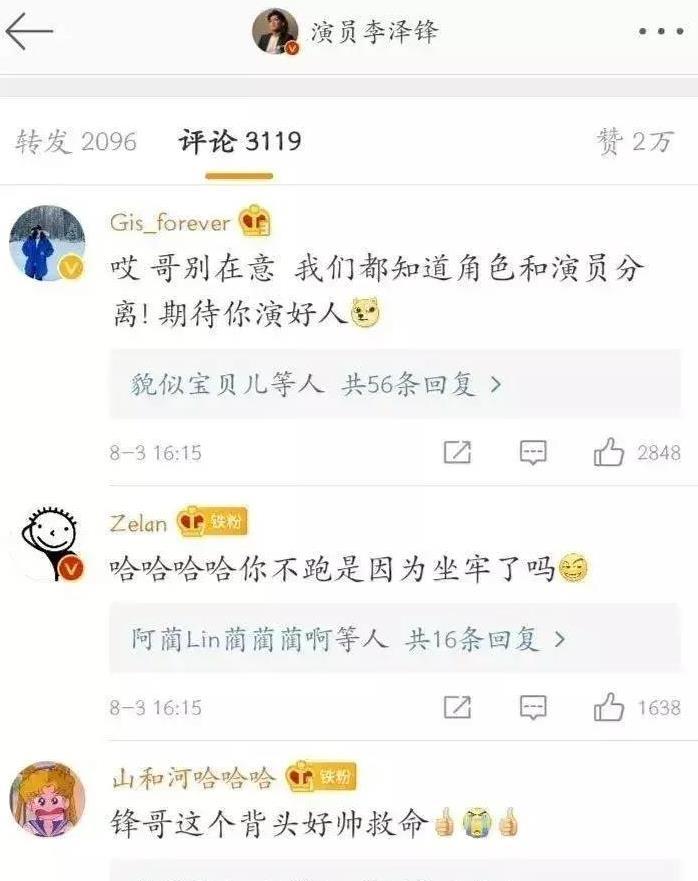Like Gis_forever's comment with 2848 likes

[609, 452]
